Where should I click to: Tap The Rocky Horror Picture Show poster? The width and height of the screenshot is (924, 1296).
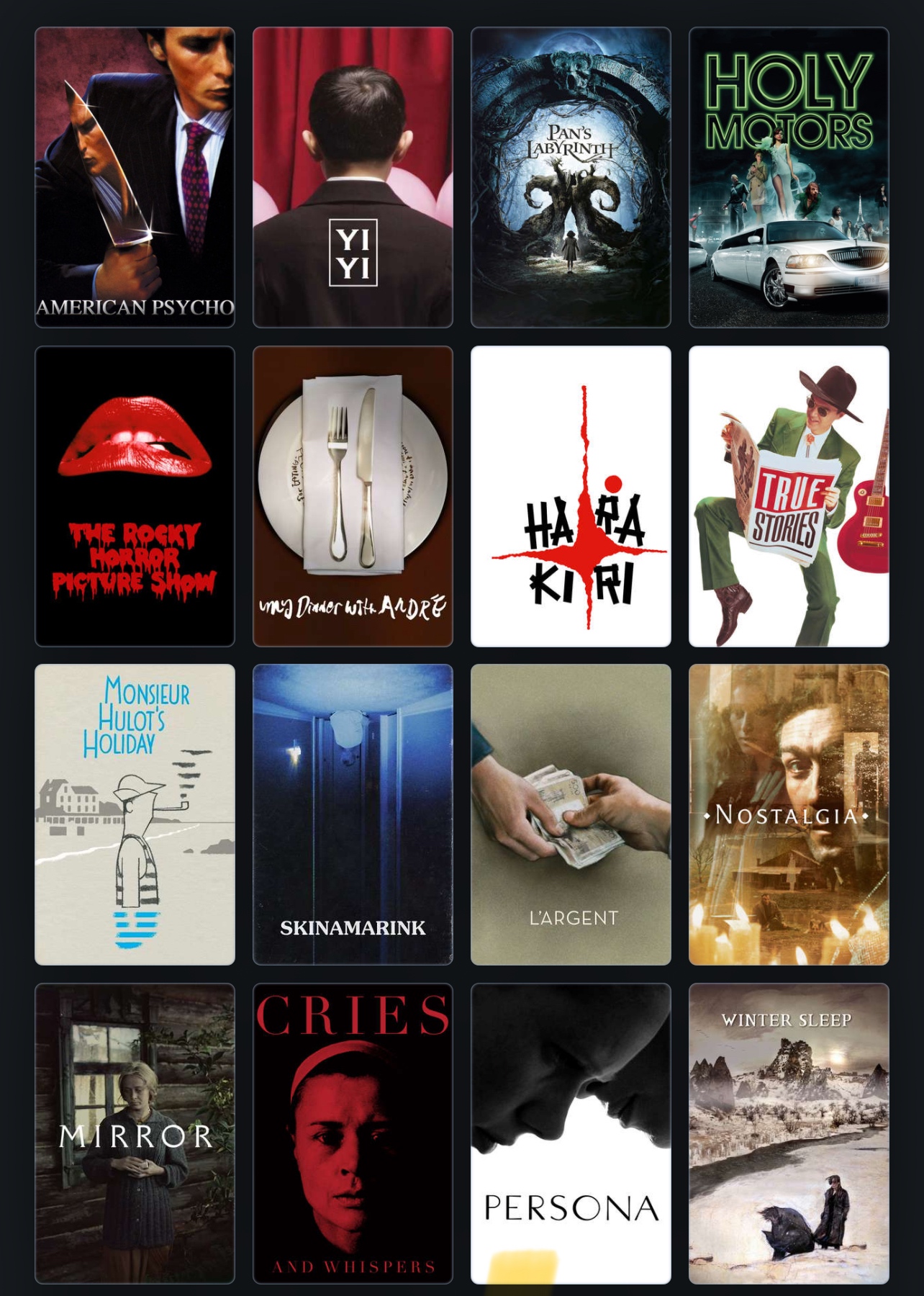coord(135,496)
